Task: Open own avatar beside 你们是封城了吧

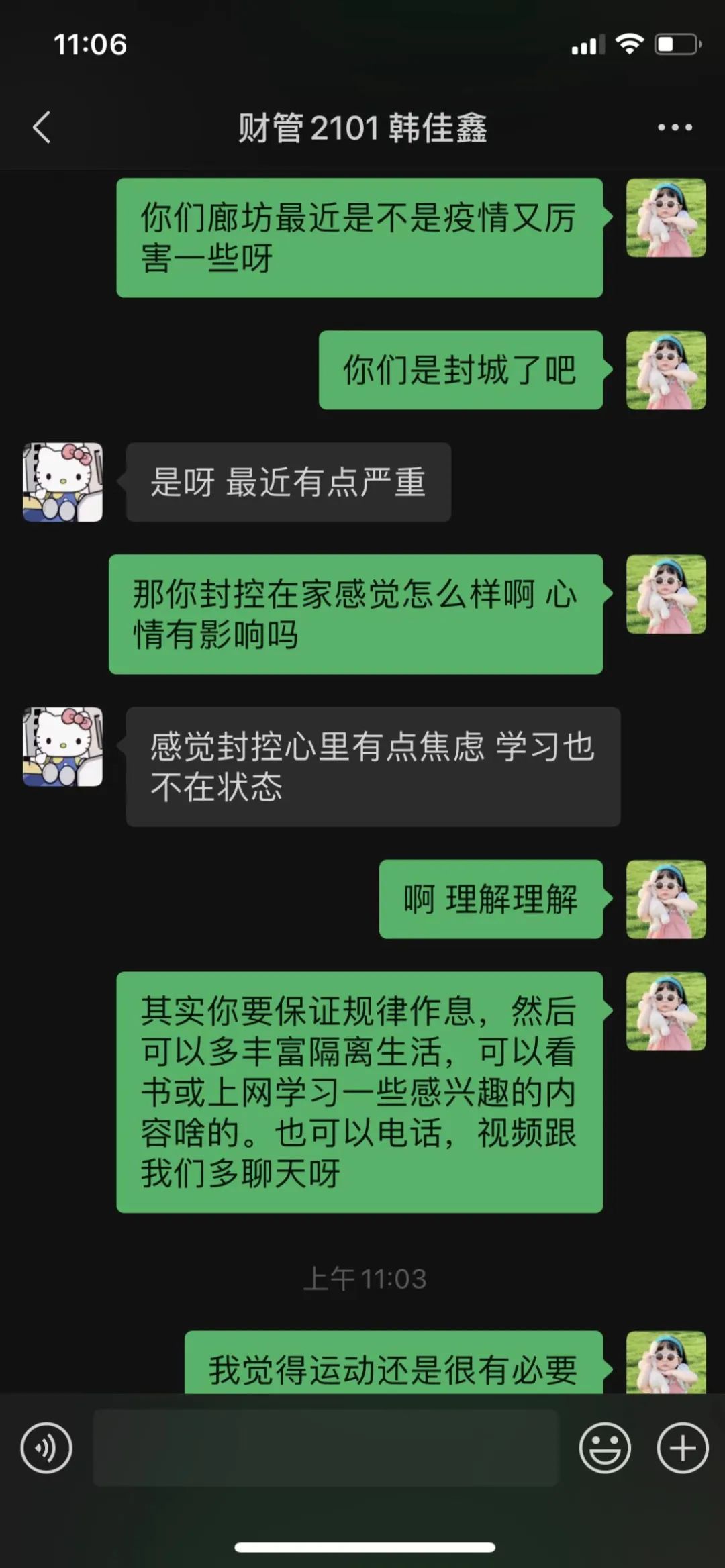Action: point(665,370)
